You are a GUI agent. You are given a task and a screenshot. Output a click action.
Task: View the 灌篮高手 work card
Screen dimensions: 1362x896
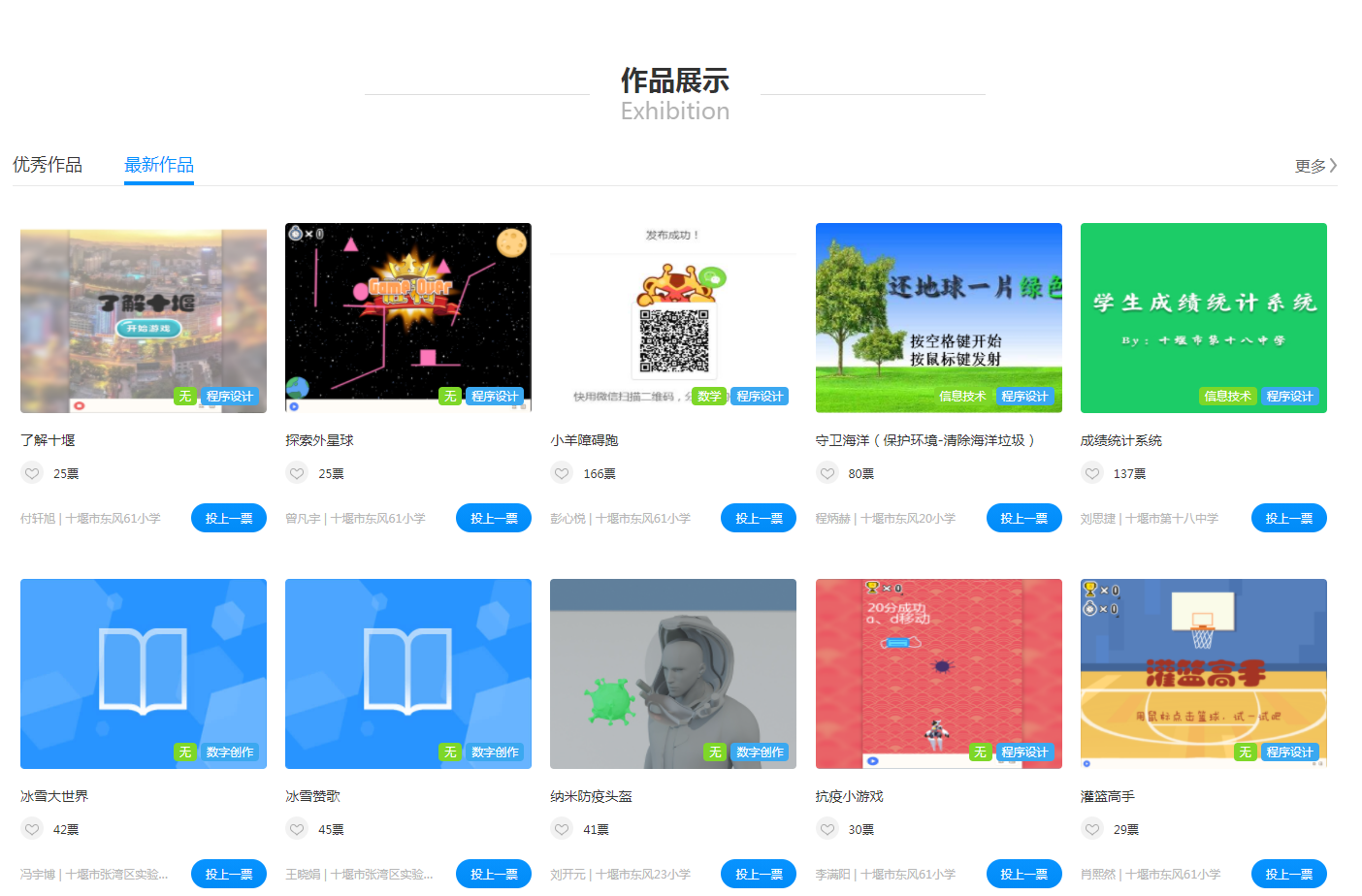tap(1203, 674)
